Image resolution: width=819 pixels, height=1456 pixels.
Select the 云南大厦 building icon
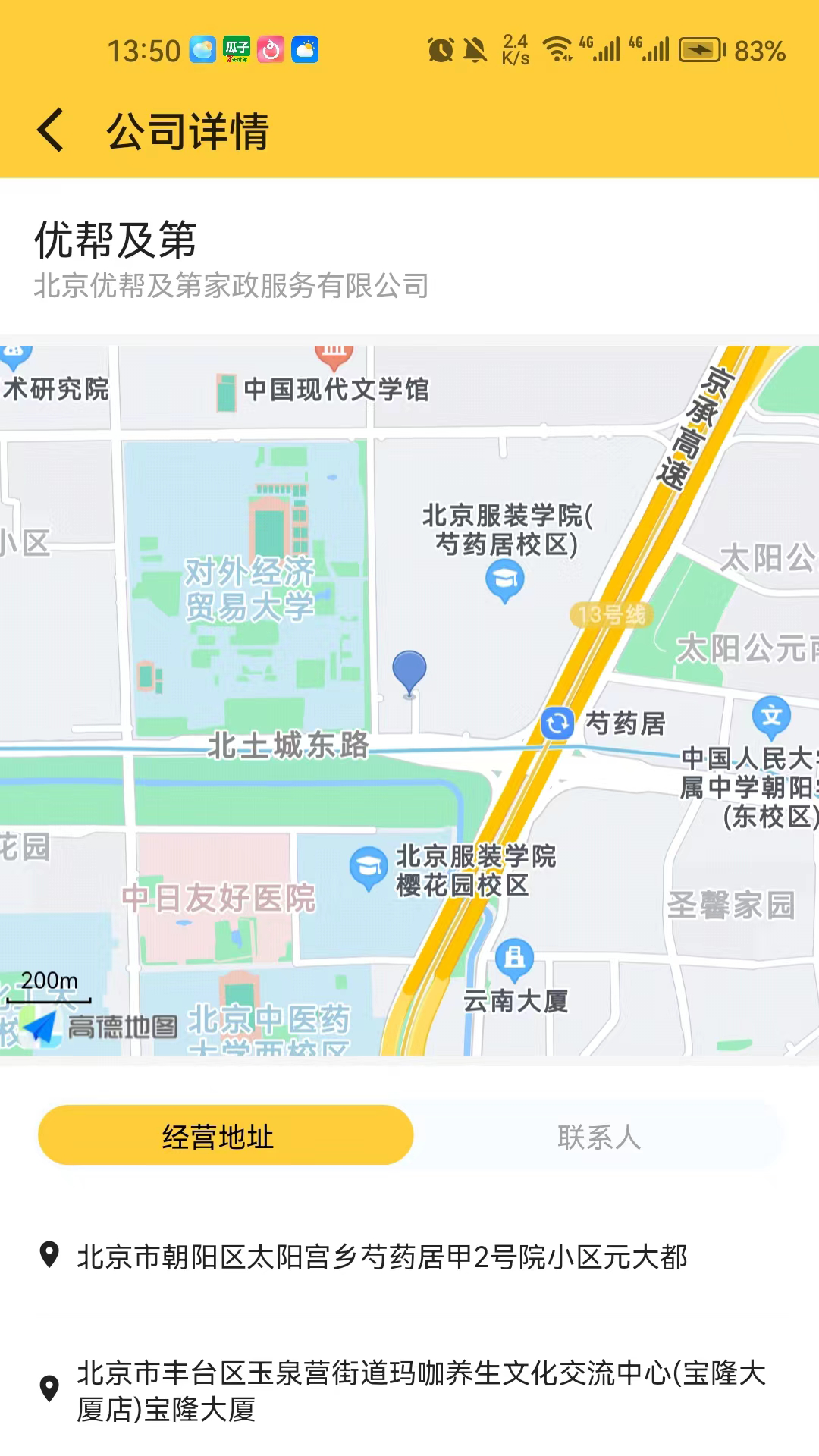point(515,955)
